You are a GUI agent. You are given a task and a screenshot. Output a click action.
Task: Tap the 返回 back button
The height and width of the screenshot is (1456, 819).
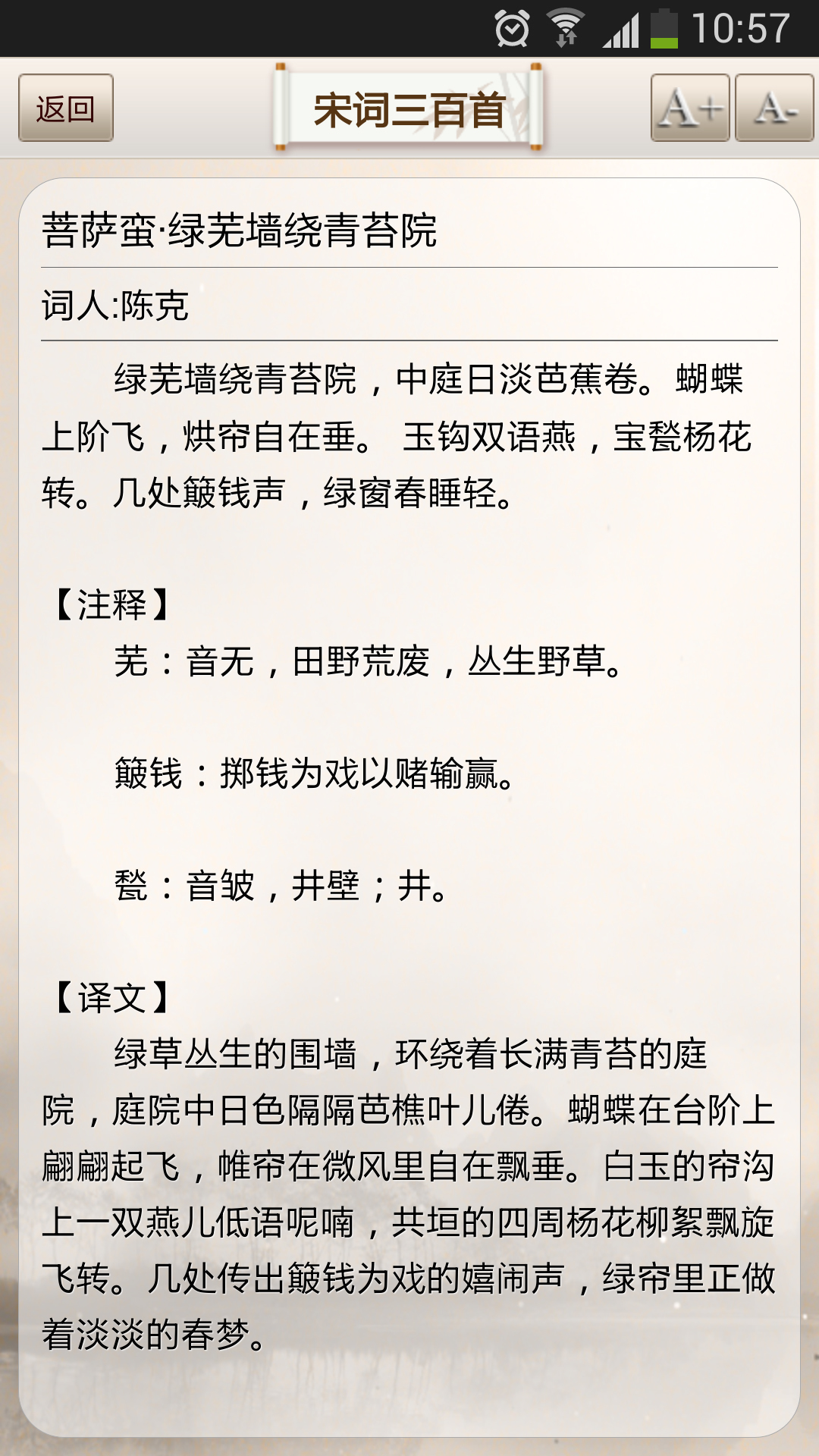(66, 108)
